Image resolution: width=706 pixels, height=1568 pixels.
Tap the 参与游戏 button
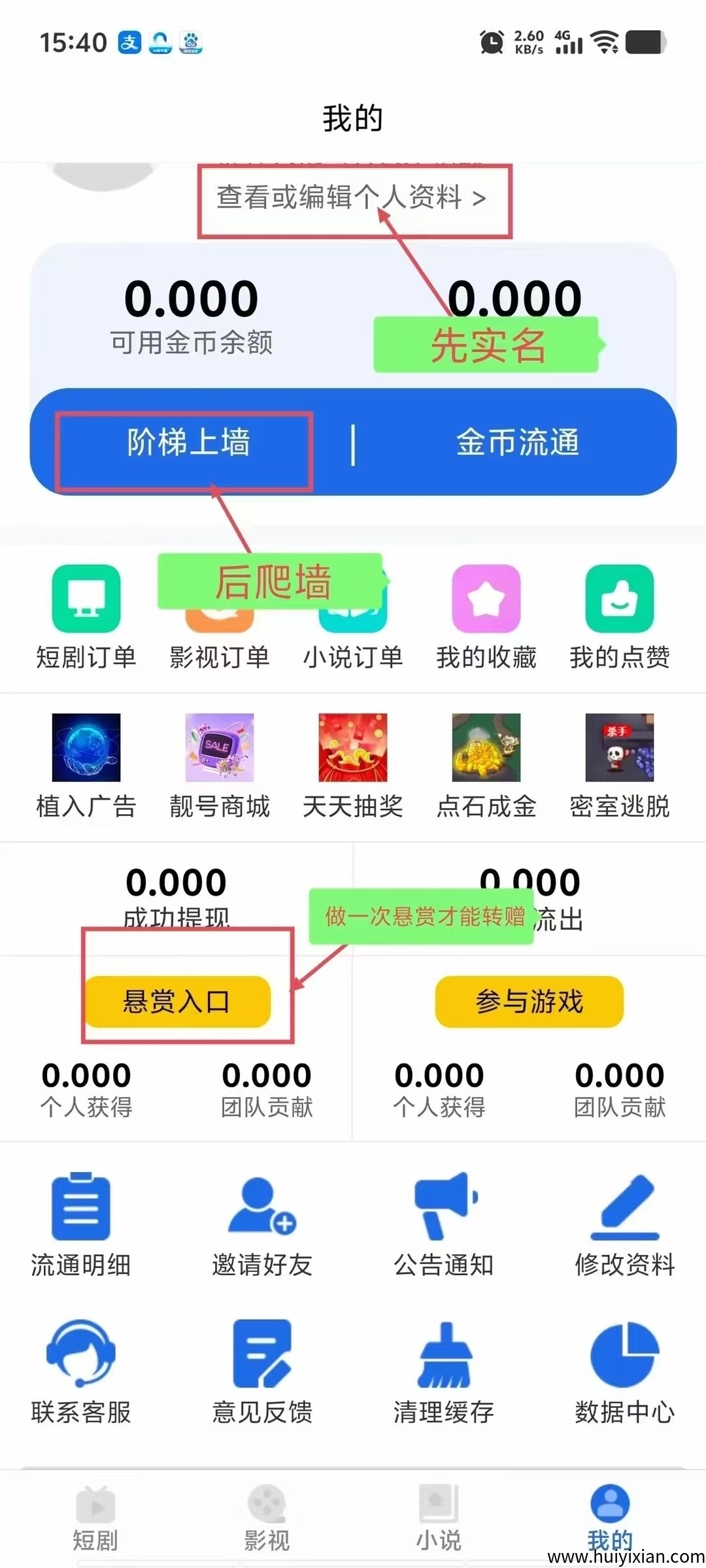coord(528,1002)
